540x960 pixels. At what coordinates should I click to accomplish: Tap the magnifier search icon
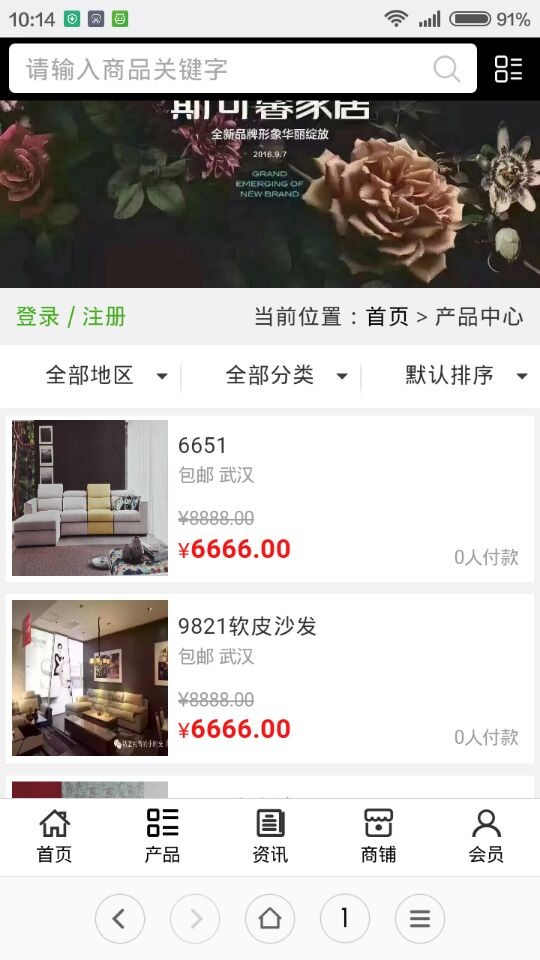[447, 69]
